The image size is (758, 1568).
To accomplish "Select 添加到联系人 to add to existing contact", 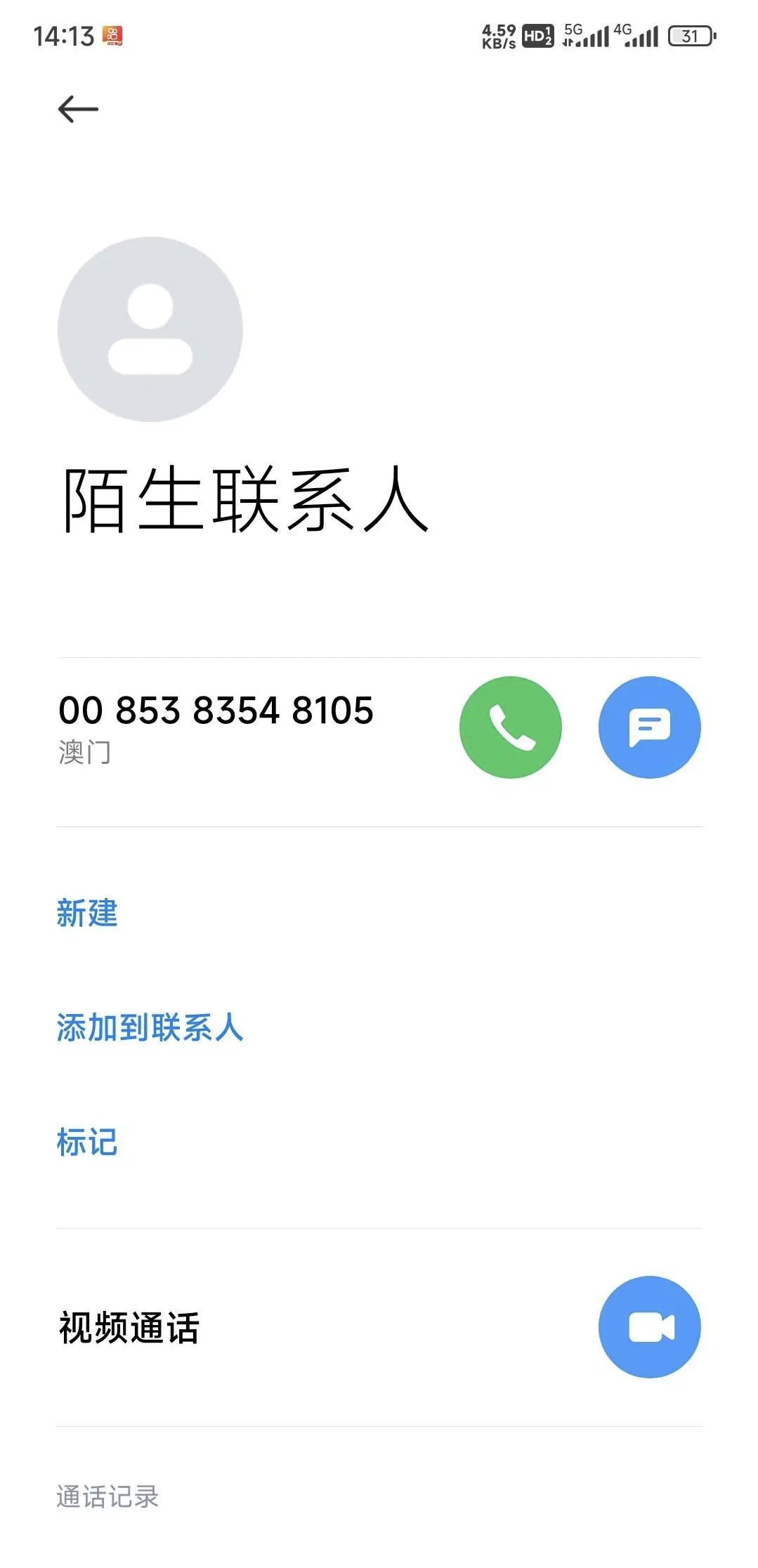I will [x=150, y=1027].
